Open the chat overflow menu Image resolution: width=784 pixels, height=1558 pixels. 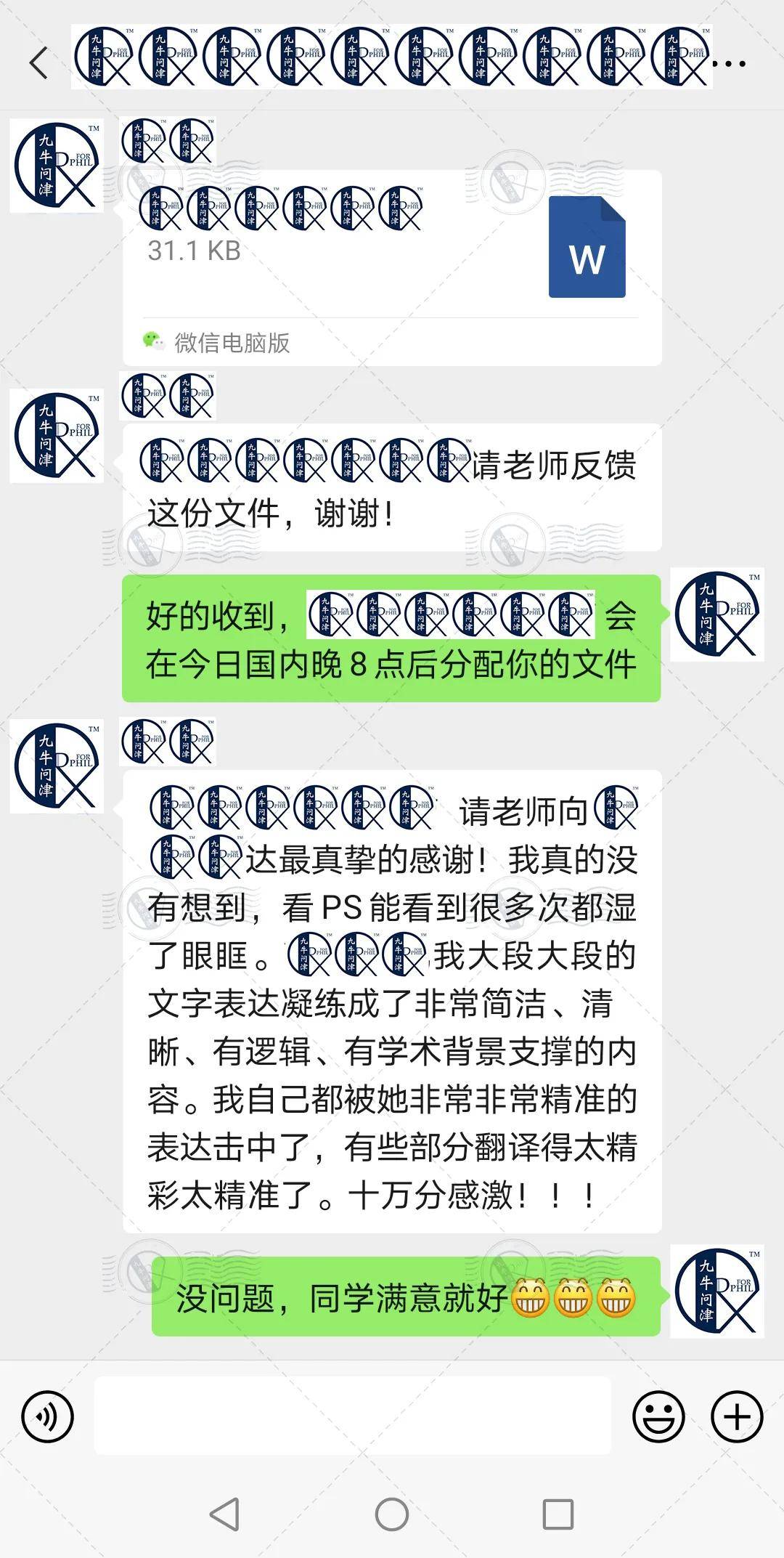(x=729, y=64)
